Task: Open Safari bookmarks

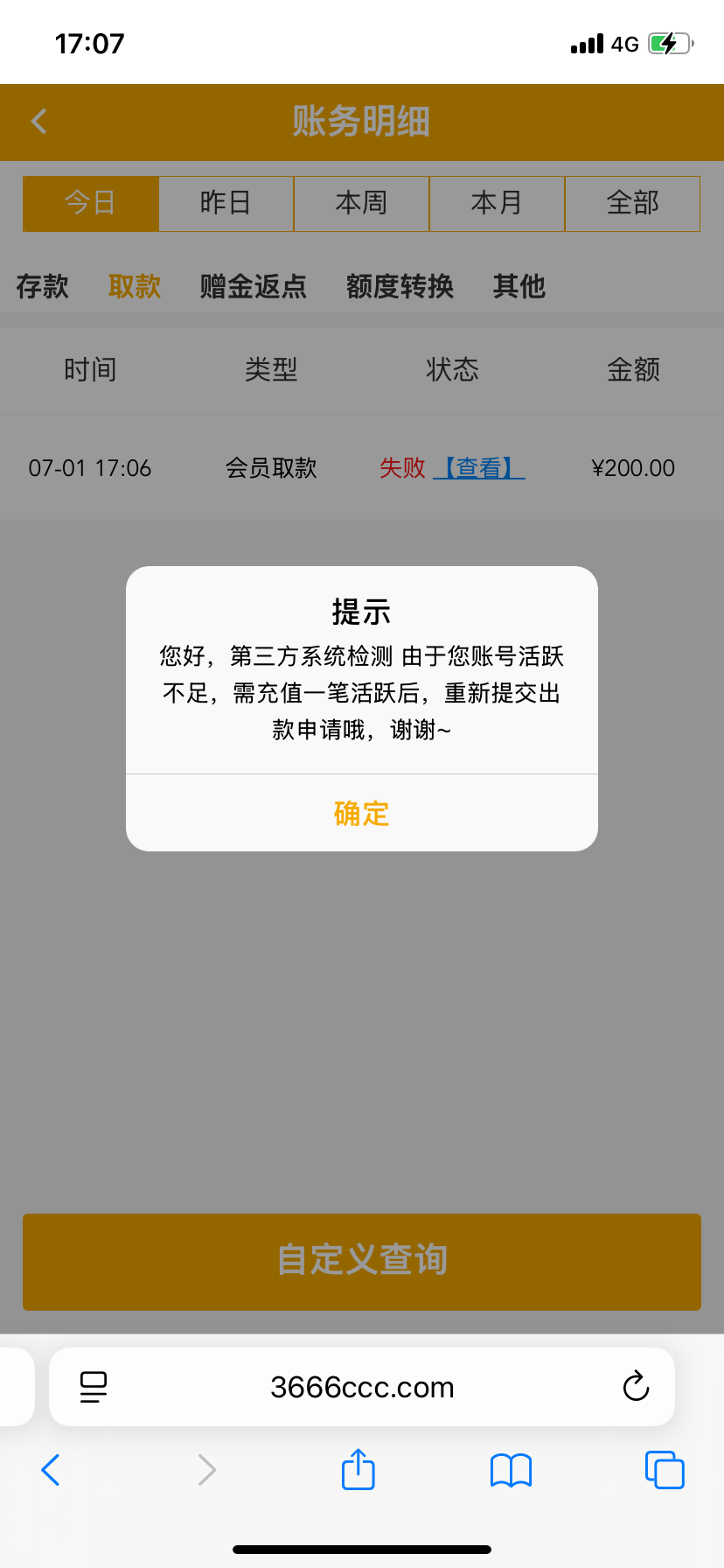Action: [x=512, y=1470]
